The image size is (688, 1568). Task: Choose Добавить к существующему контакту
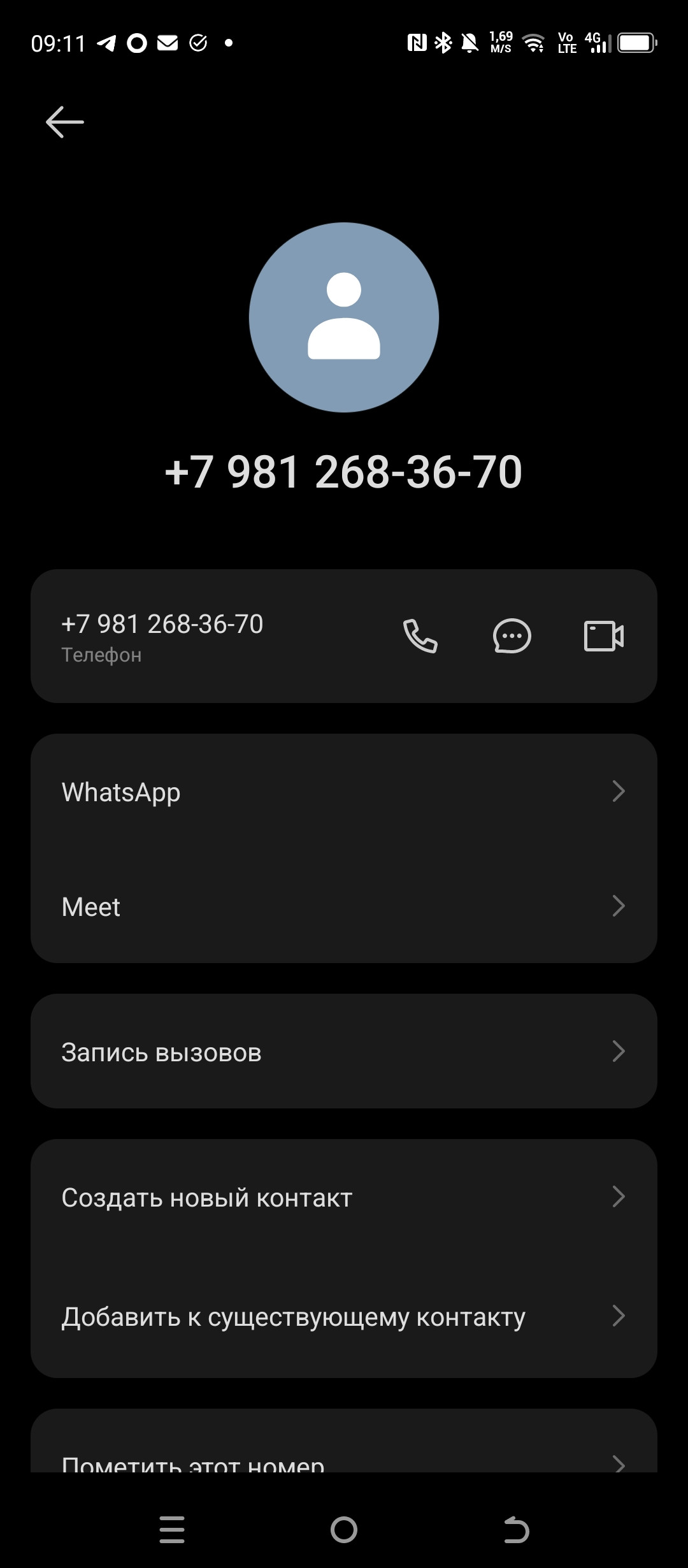(344, 1317)
